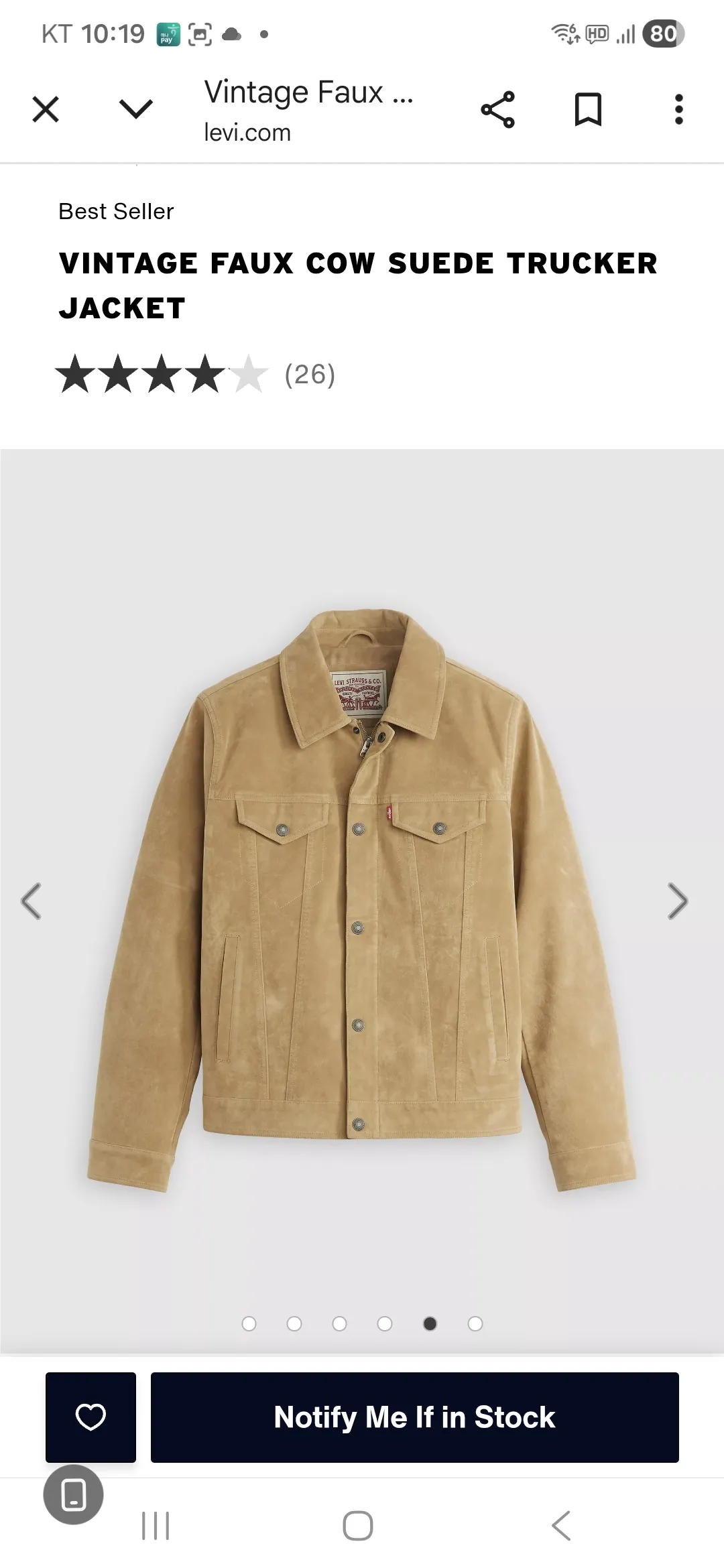Select the last carousel image dot
This screenshot has width=724, height=1568.
[475, 1323]
